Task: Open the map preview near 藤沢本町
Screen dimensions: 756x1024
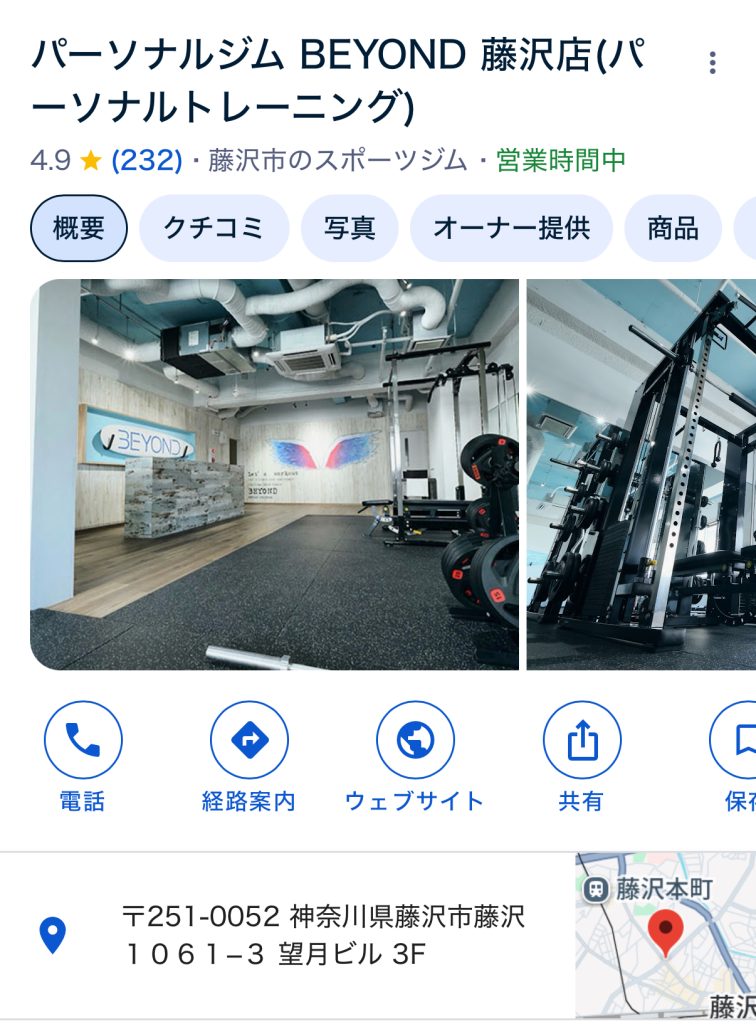Action: click(665, 935)
